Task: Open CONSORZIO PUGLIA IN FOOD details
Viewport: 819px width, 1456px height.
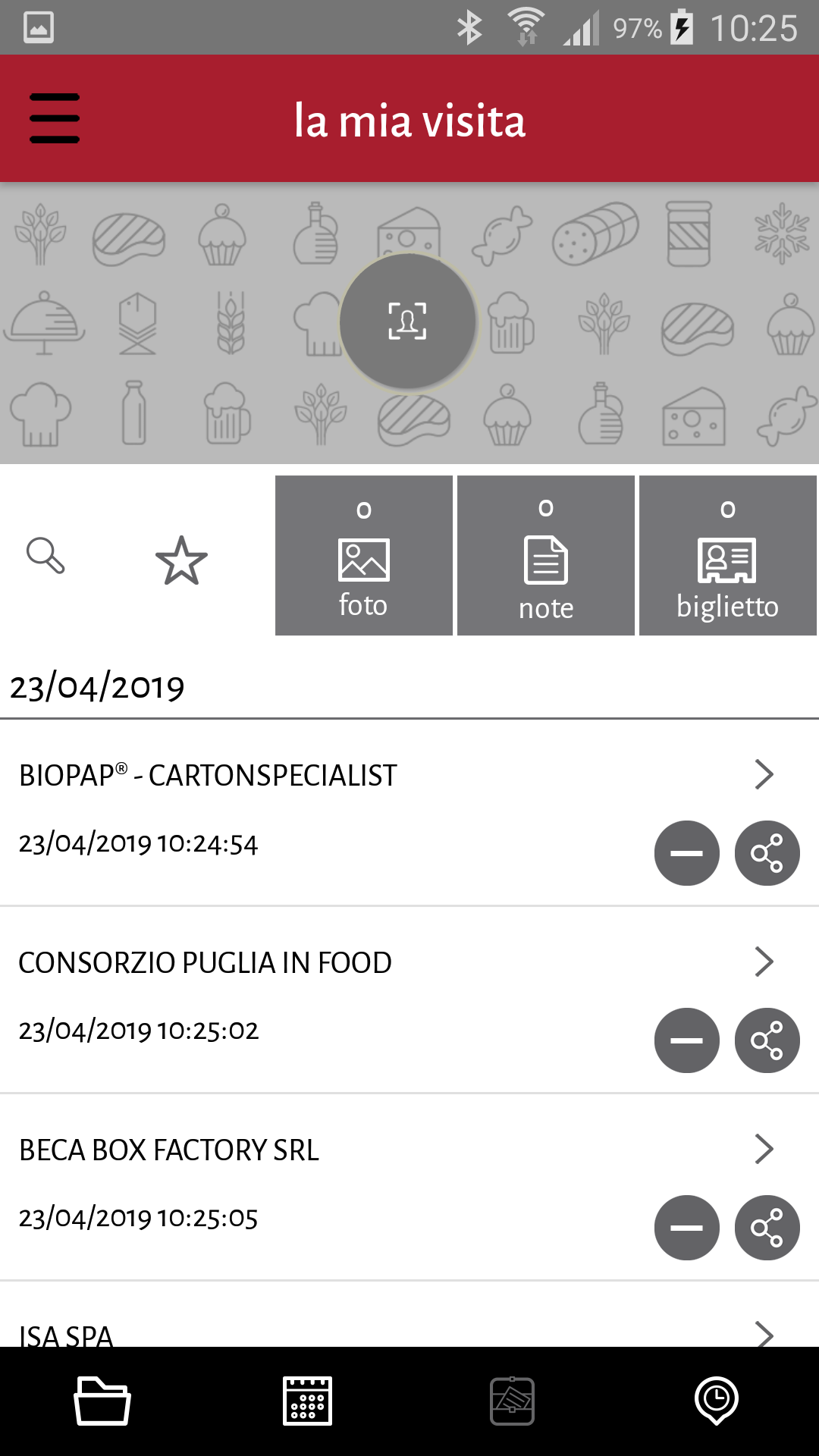Action: (x=764, y=962)
